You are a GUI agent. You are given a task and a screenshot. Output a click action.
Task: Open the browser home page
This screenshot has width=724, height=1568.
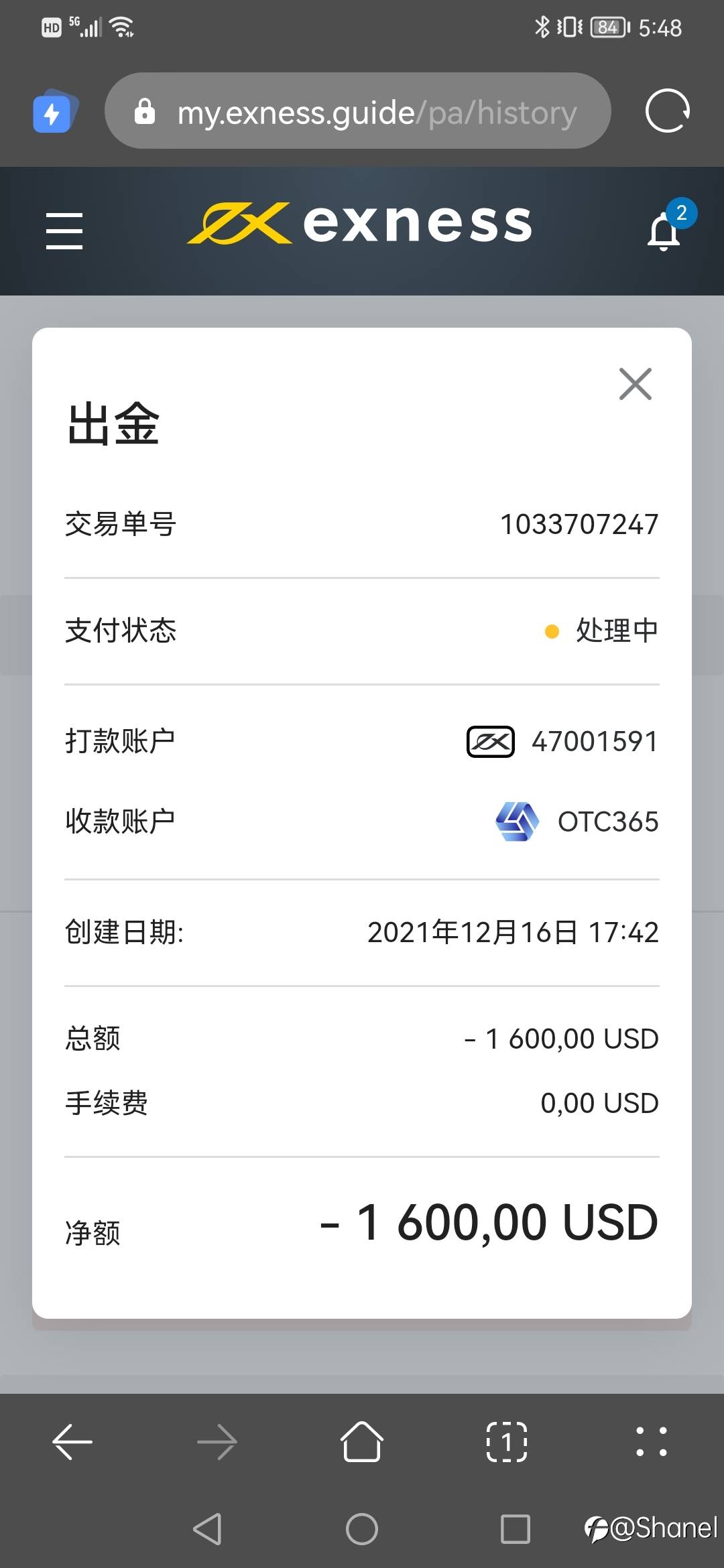point(362,1441)
